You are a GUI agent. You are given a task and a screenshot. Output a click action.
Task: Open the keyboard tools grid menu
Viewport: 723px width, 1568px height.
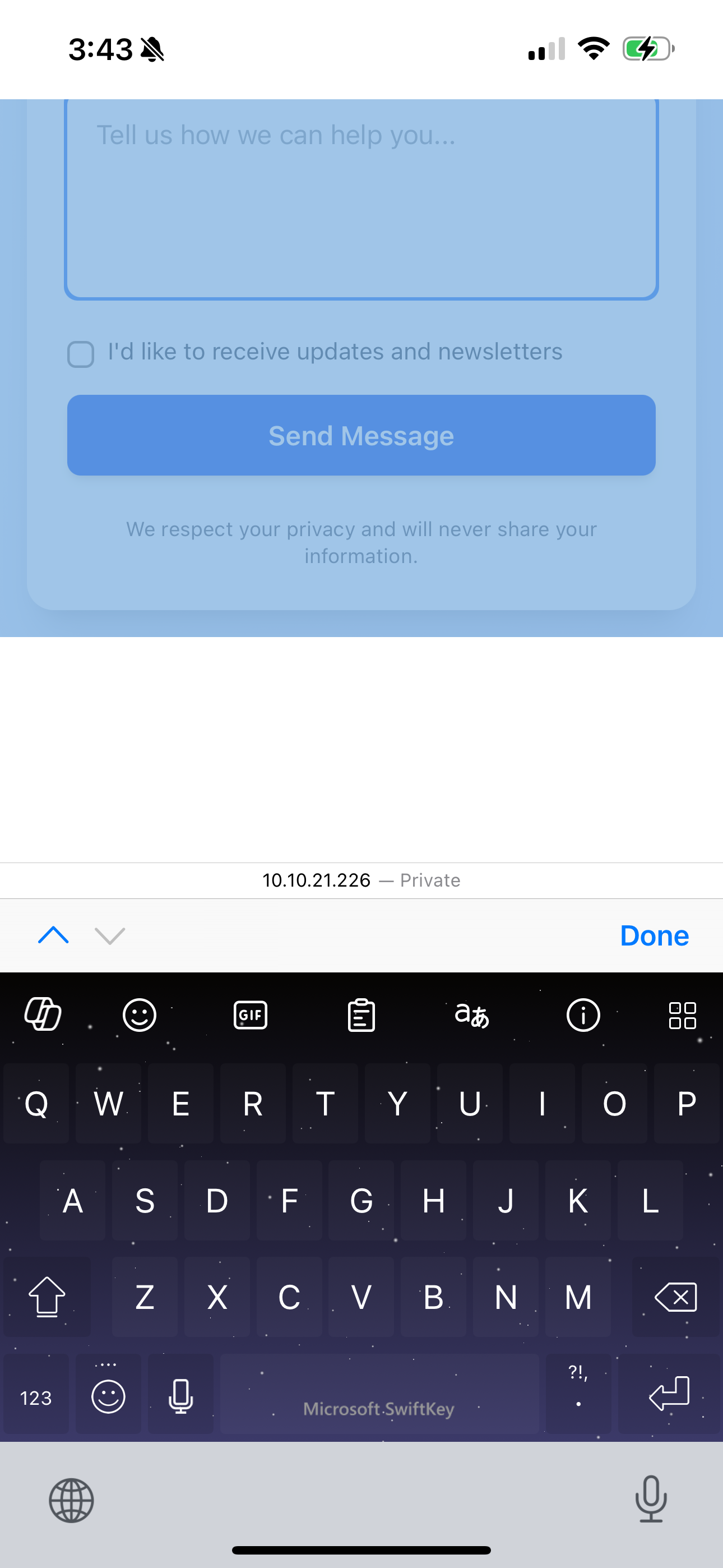(x=682, y=1014)
